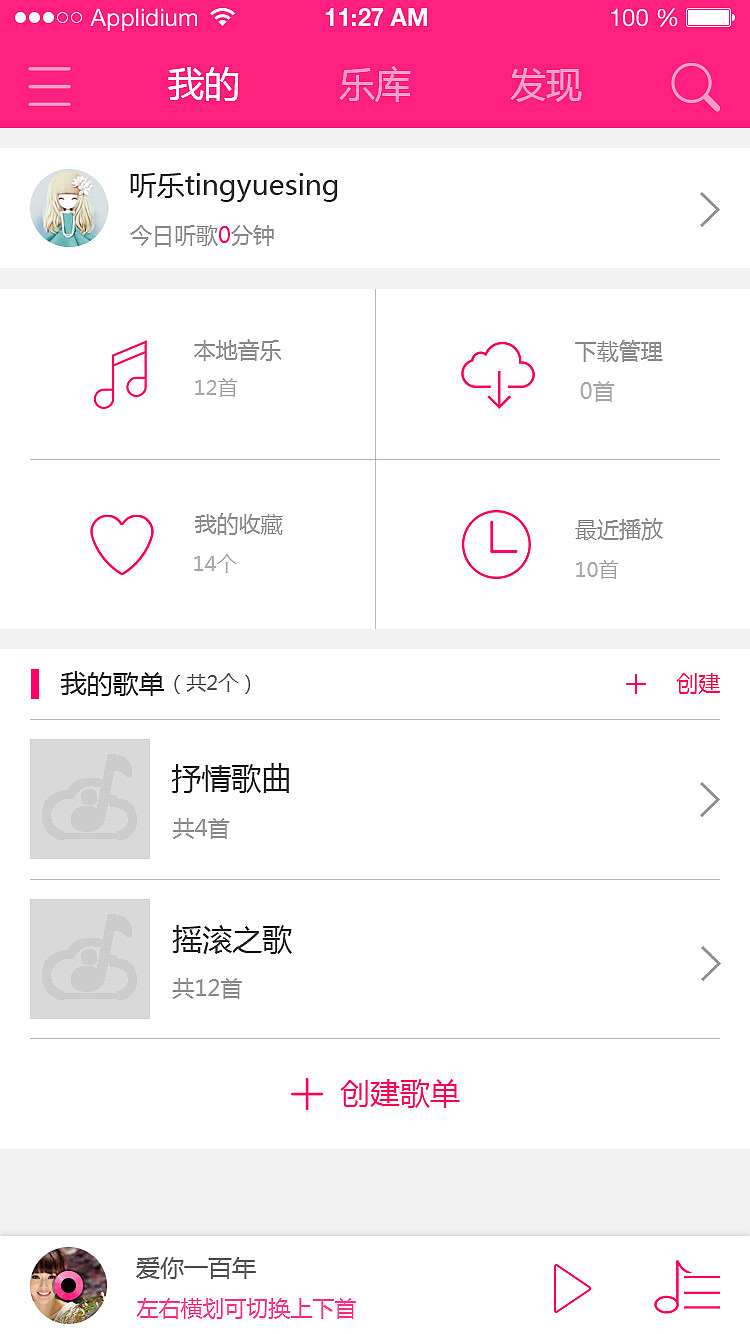
Task: Tap 创建 beside 我的歌单
Action: (674, 684)
